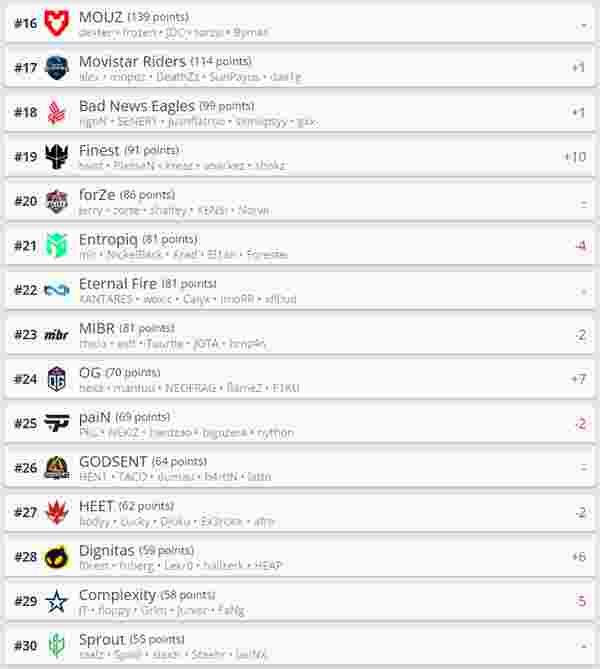Select Bad News Eagles at rank 18

[x=300, y=112]
